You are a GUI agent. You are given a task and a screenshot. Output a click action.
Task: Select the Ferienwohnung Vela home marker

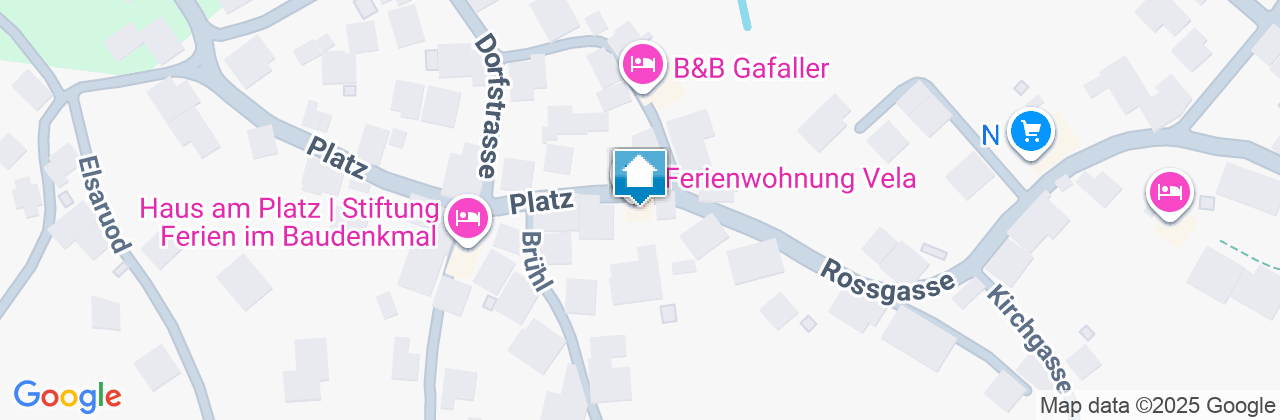(x=639, y=175)
